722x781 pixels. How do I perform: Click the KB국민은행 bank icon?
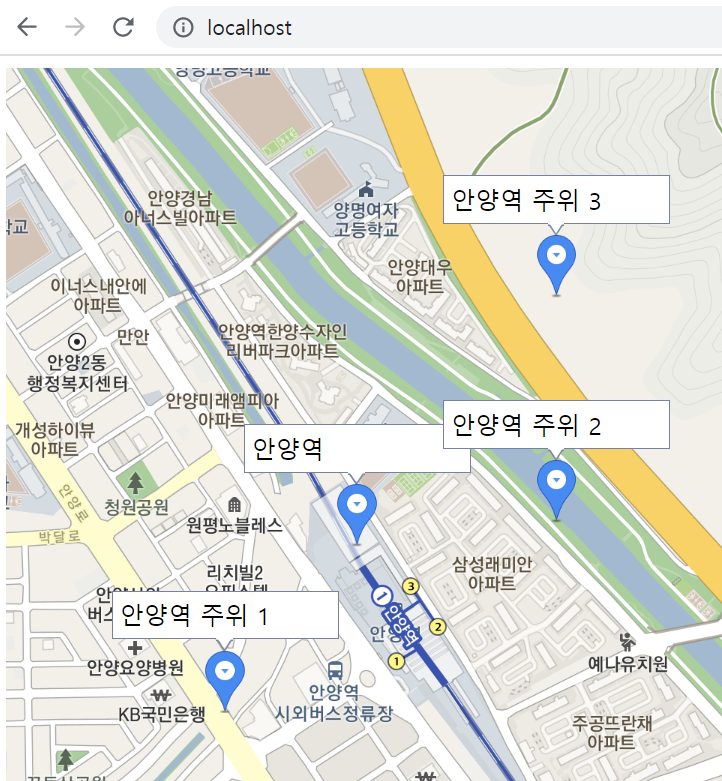tap(161, 694)
